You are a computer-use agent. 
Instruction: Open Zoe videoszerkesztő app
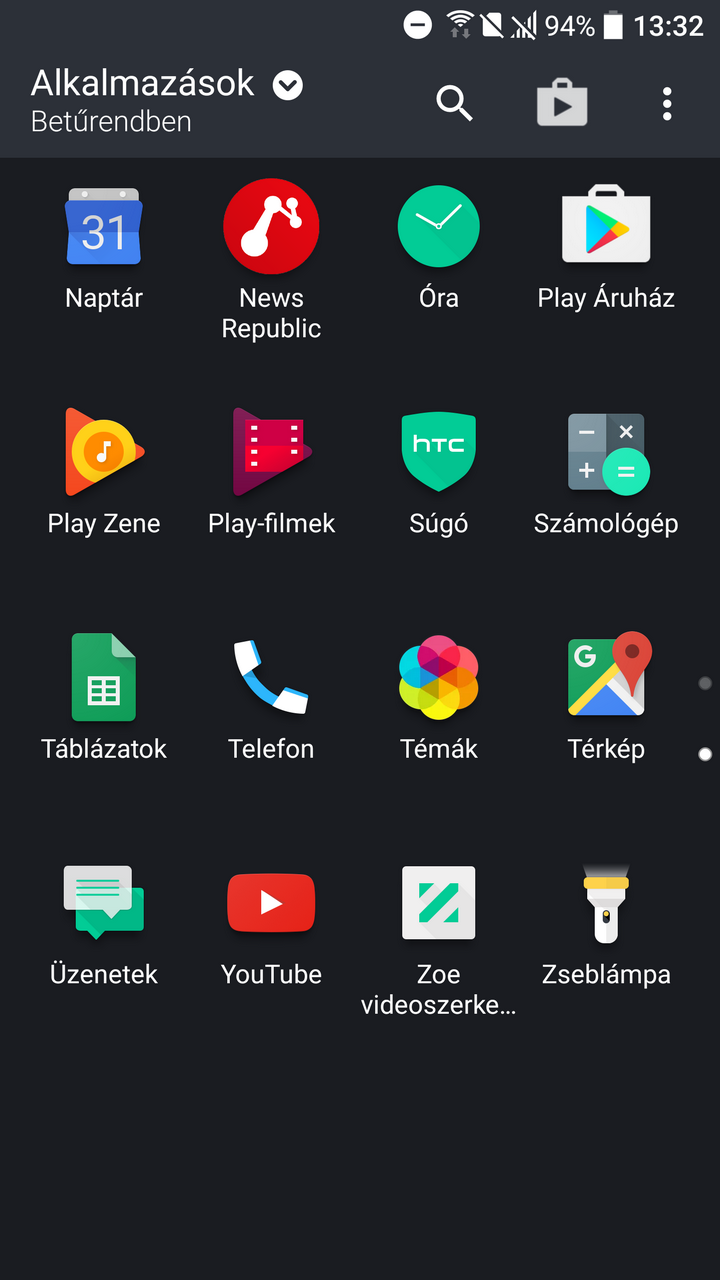tap(438, 902)
